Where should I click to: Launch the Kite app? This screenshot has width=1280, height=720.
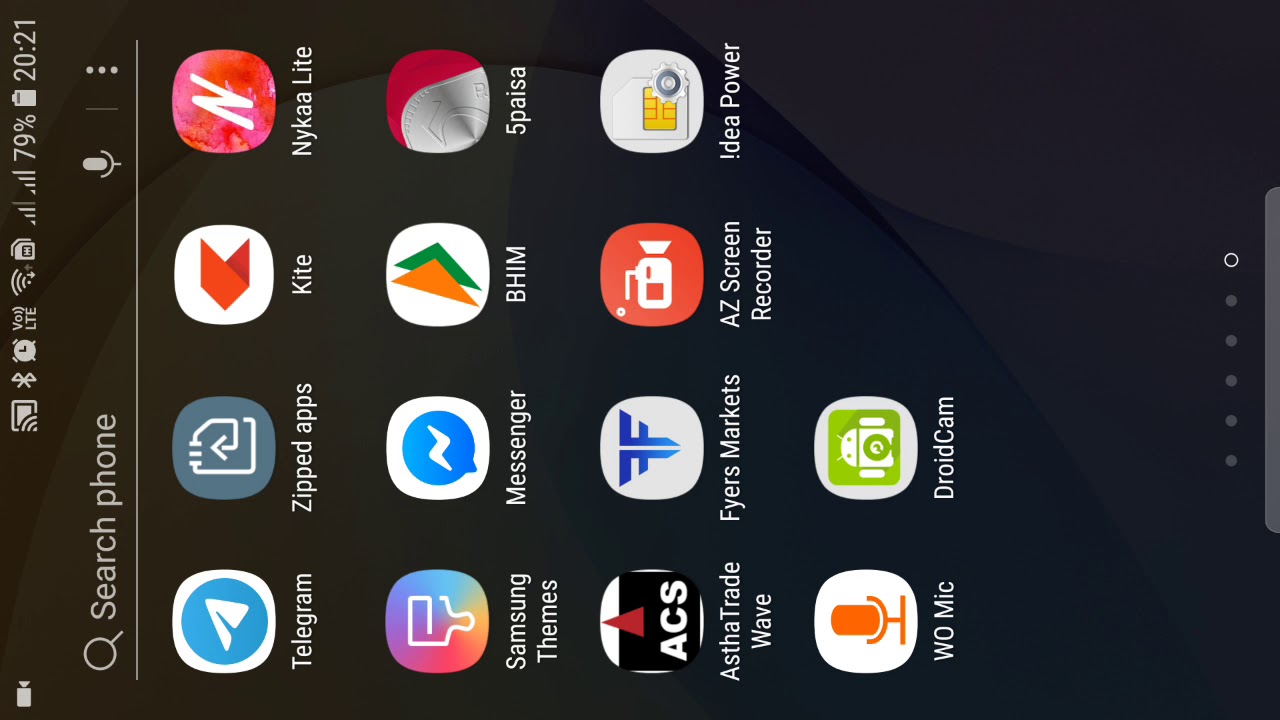[x=223, y=274]
